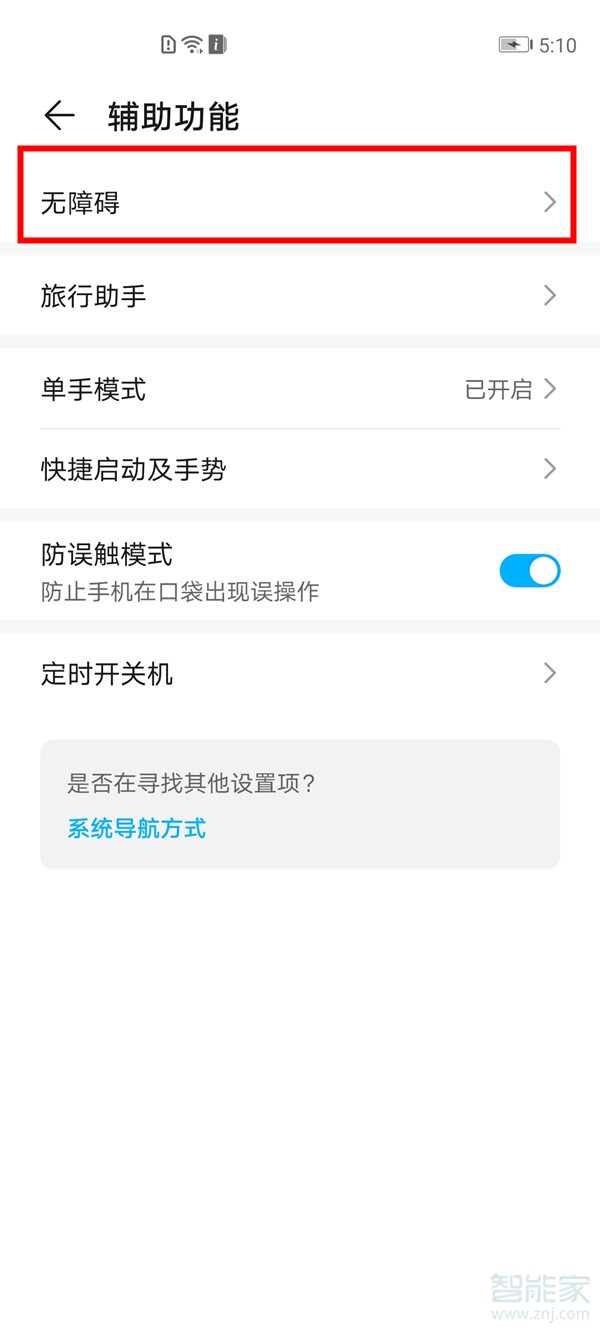This screenshot has height=1333, width=600.
Task: Open the 无障碍 settings
Action: (x=298, y=203)
